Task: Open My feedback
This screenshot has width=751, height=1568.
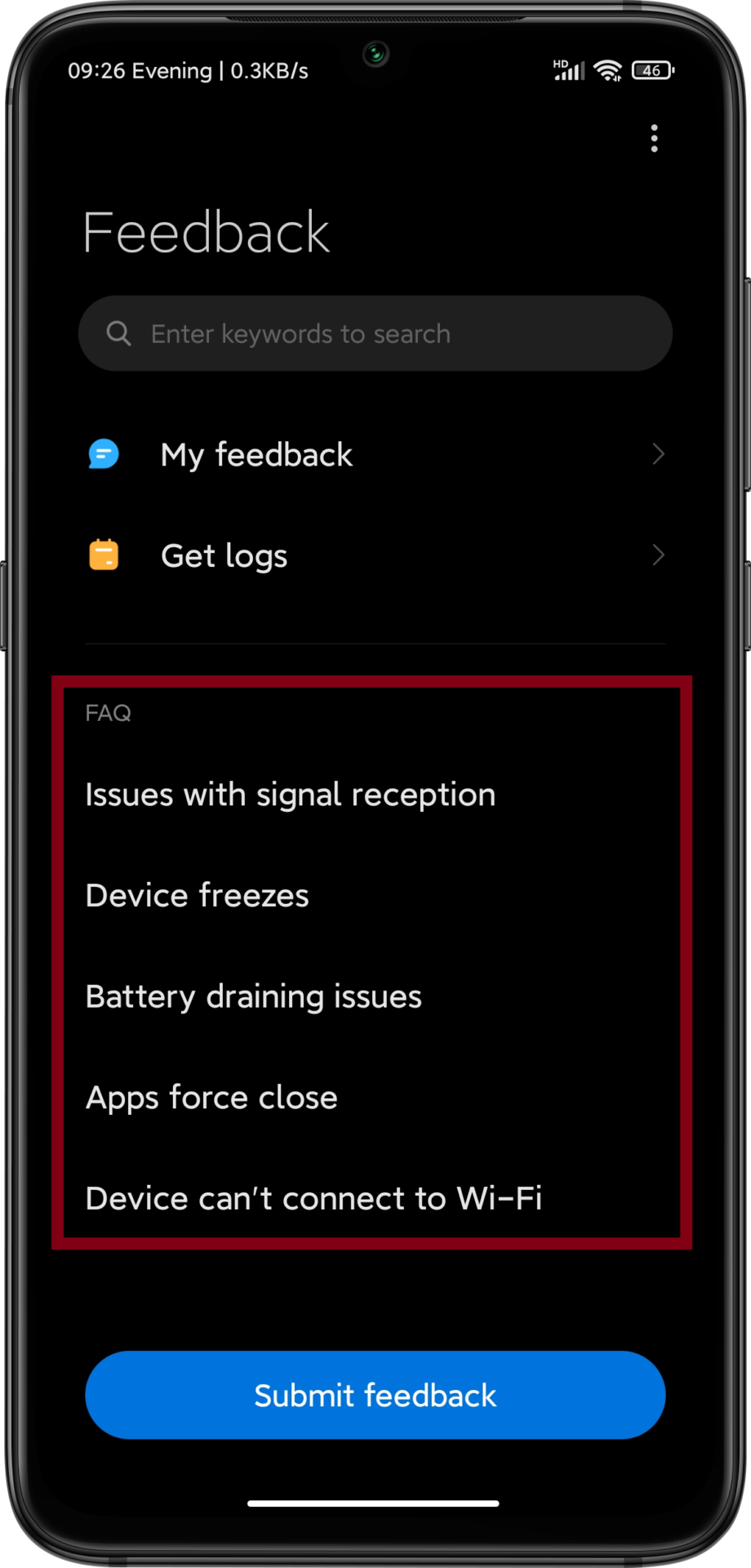Action: coord(375,455)
